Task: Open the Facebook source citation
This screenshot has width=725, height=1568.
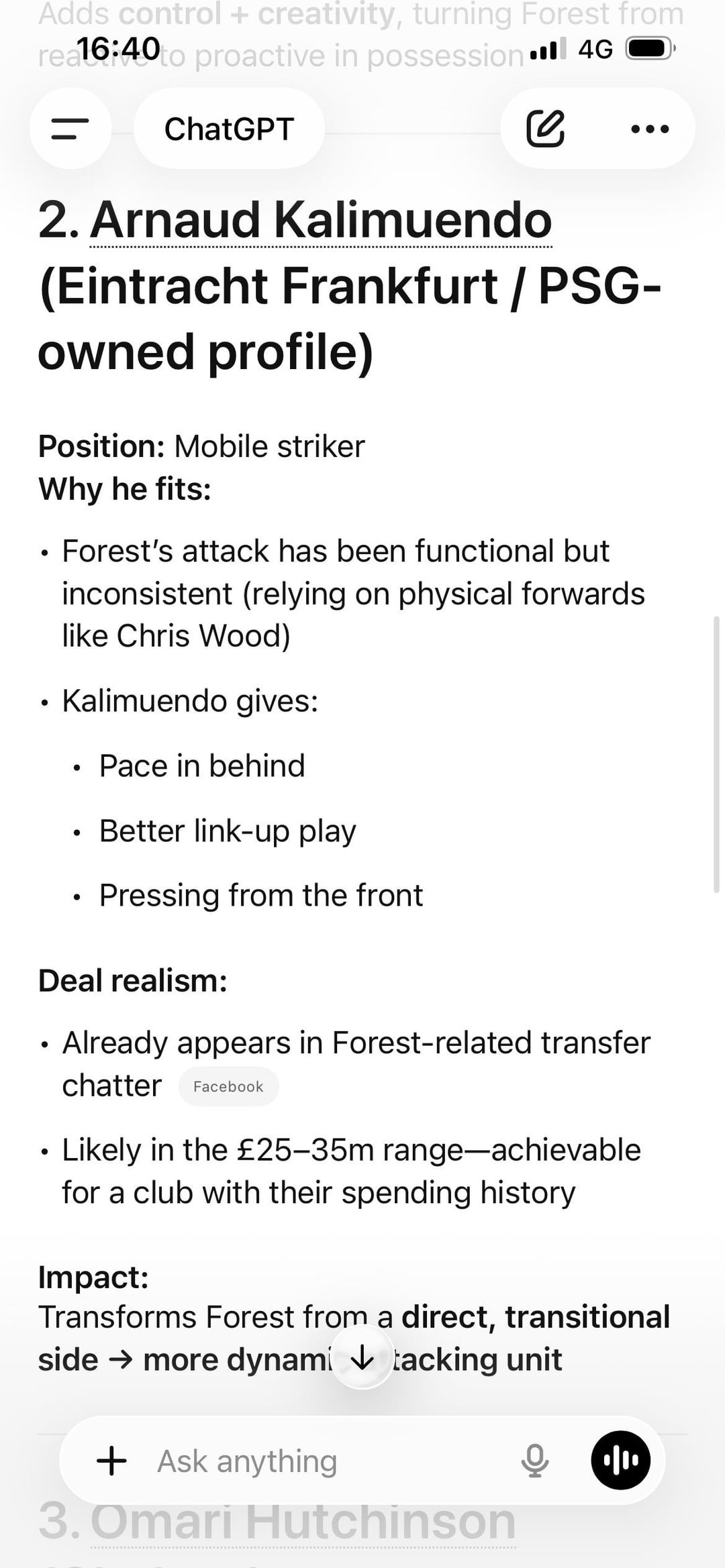Action: pos(228,1086)
